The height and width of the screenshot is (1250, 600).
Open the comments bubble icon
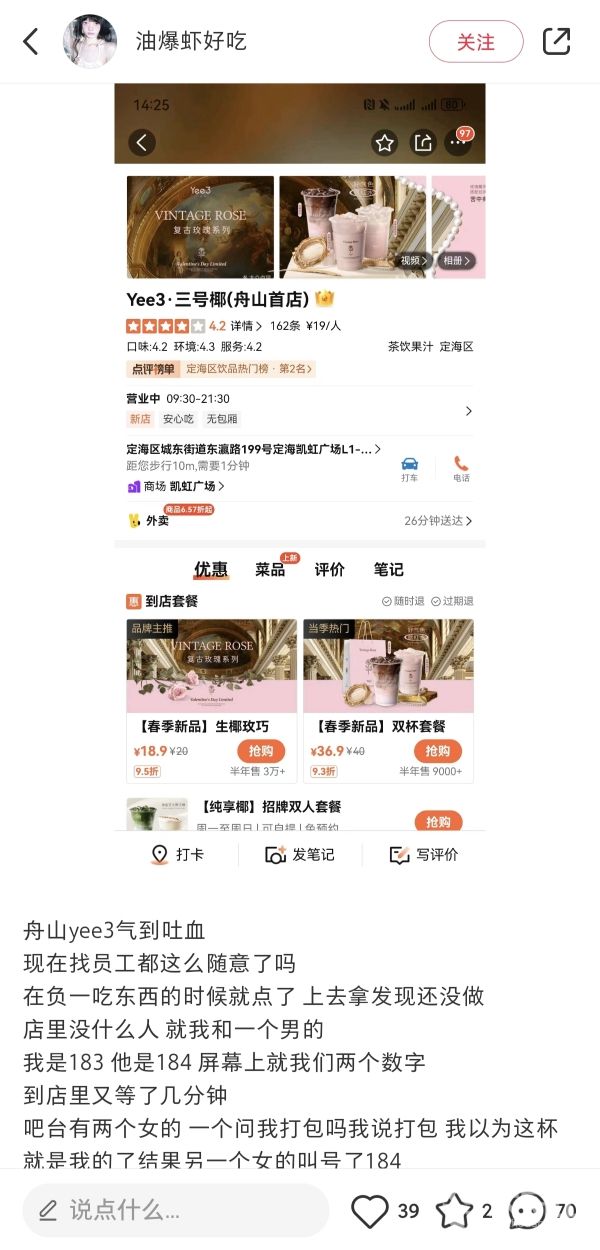(x=527, y=1211)
